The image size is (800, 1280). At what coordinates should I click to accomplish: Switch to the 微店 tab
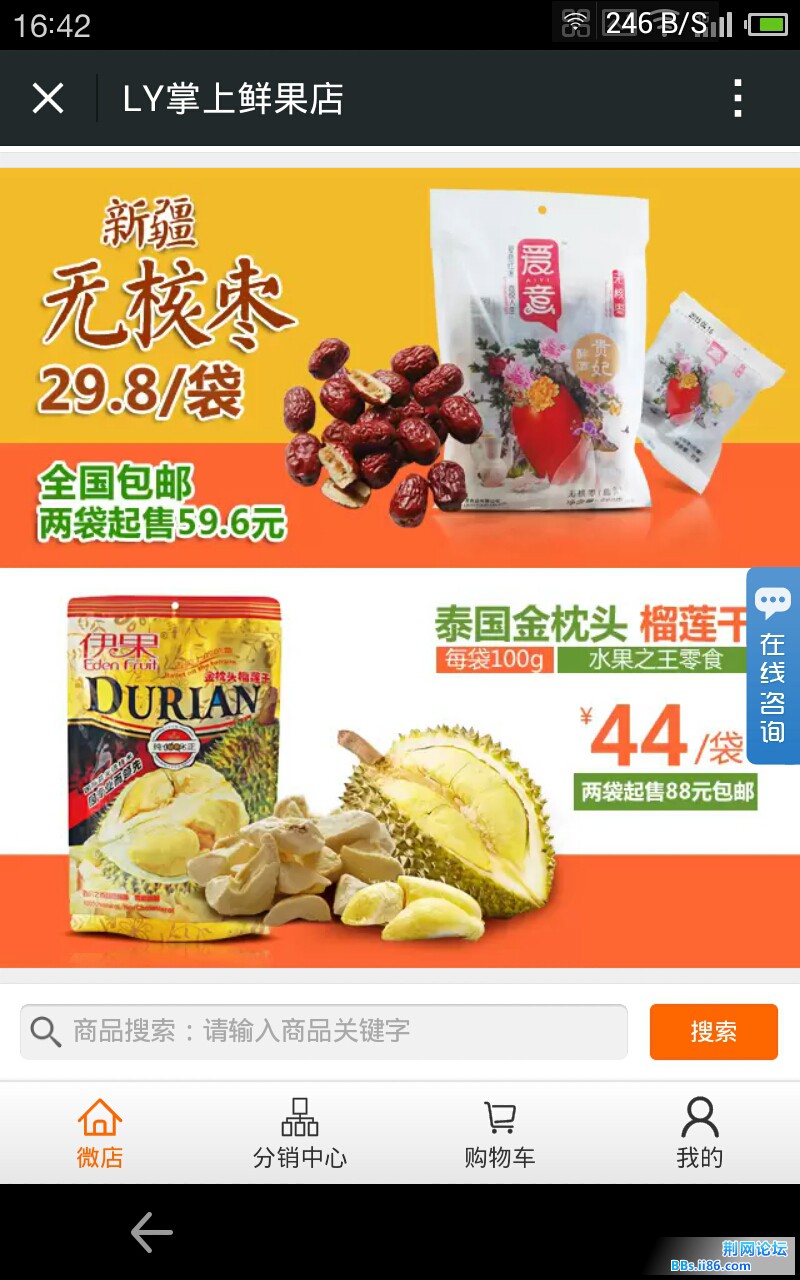coord(100,1133)
